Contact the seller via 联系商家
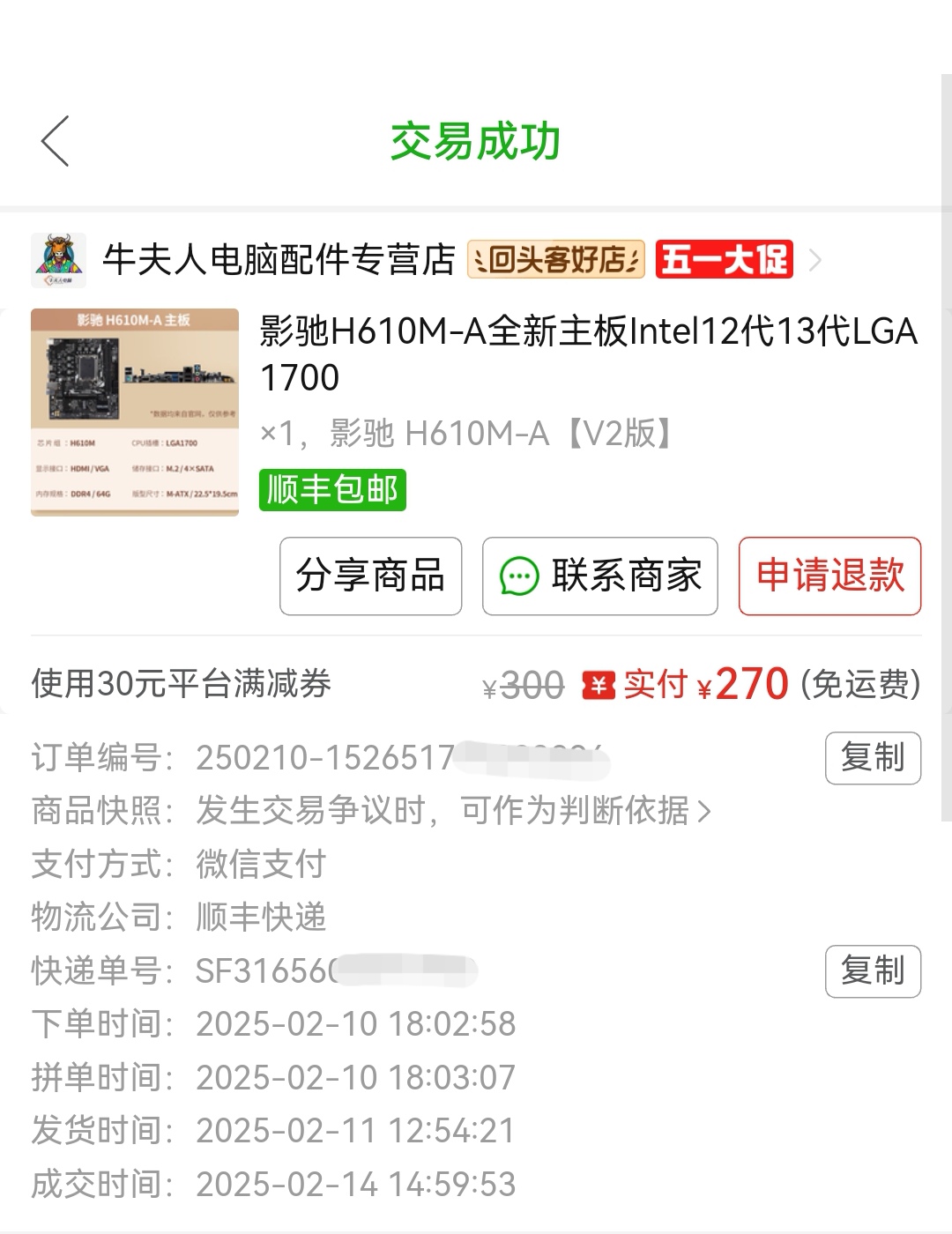Viewport: 952px width, 1234px height. [599, 576]
